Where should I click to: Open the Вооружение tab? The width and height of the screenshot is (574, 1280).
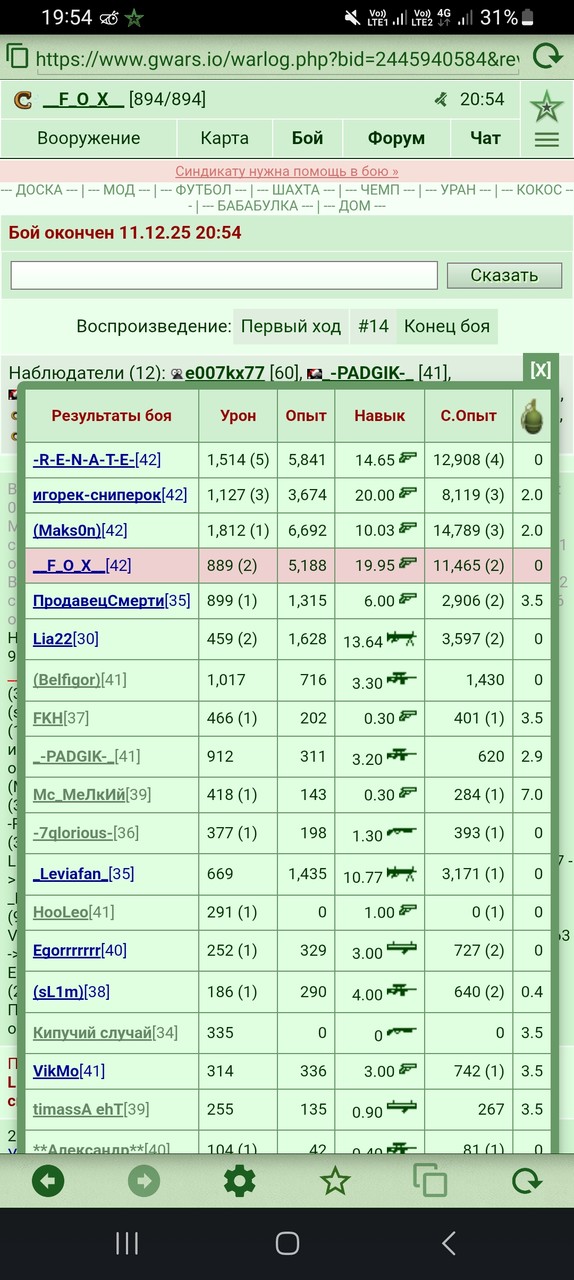point(89,138)
